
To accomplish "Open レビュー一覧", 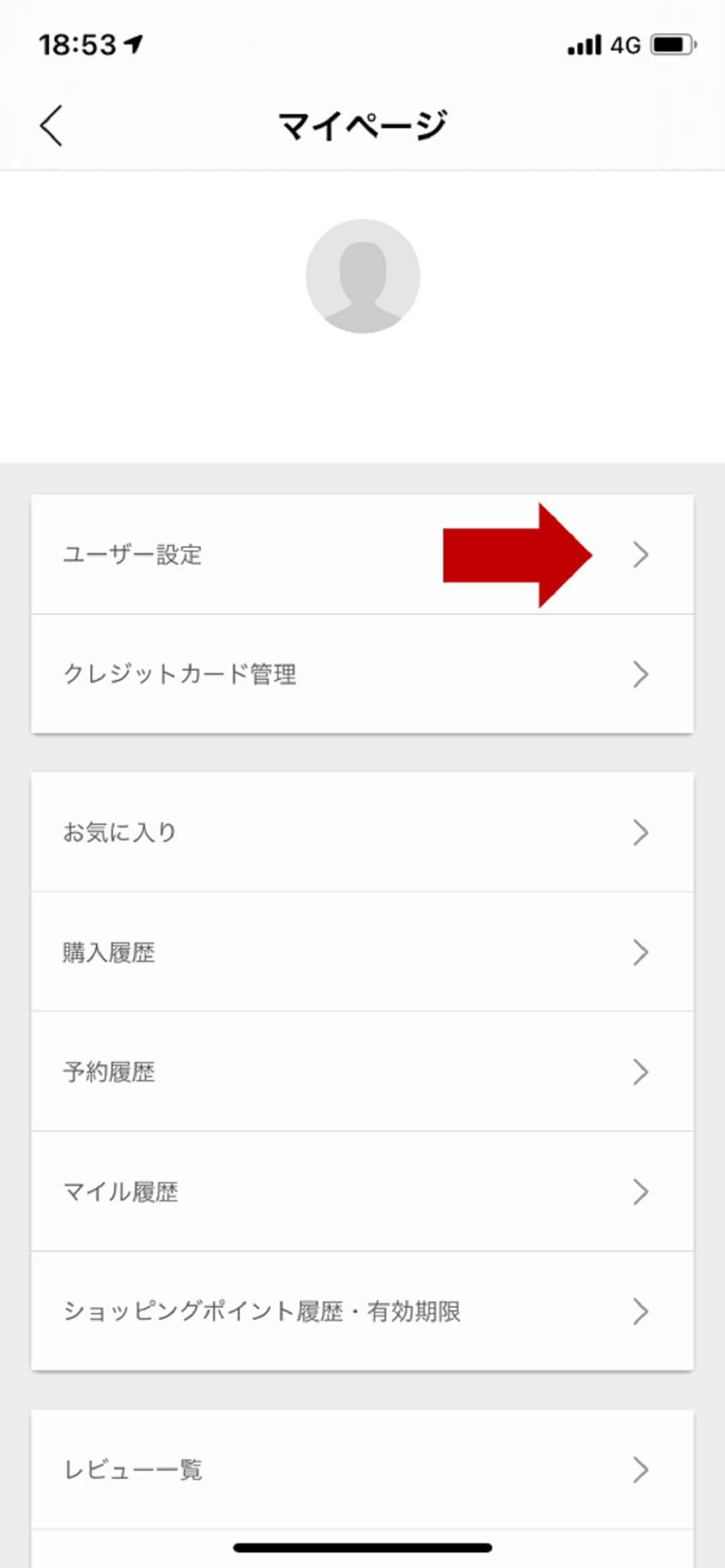I will [362, 1469].
